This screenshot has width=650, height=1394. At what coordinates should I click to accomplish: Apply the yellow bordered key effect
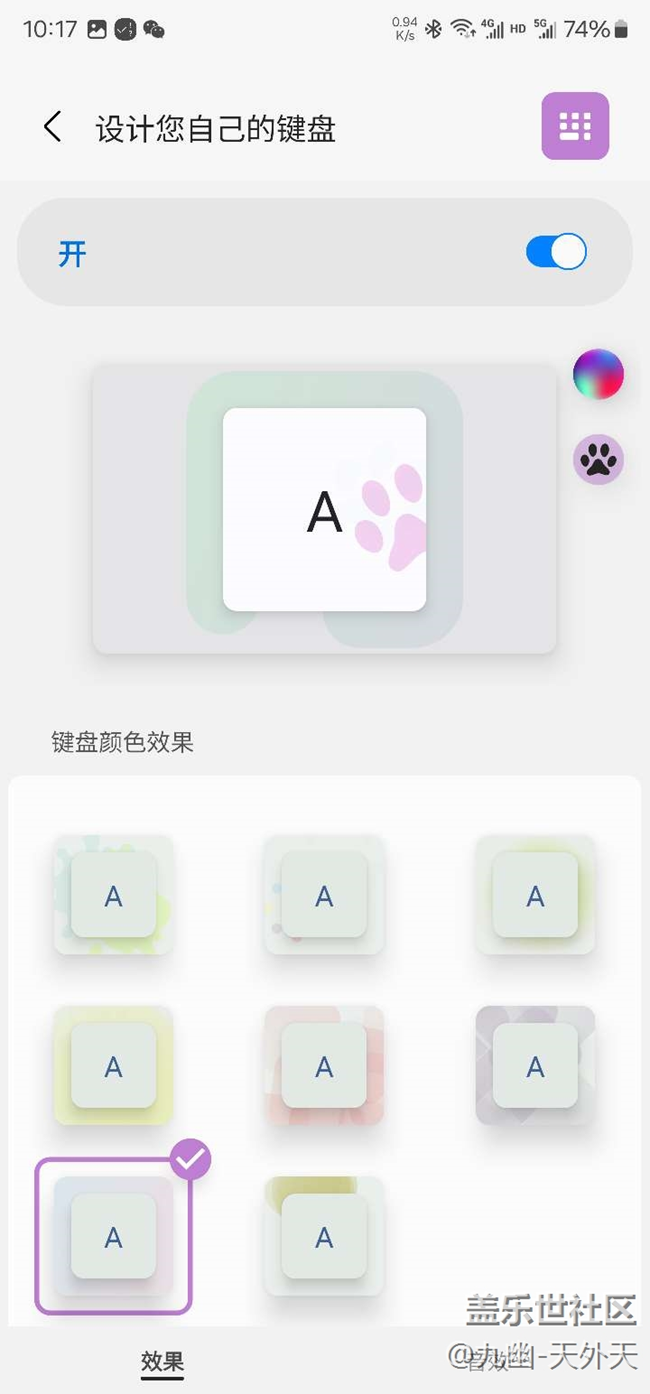click(x=113, y=1066)
